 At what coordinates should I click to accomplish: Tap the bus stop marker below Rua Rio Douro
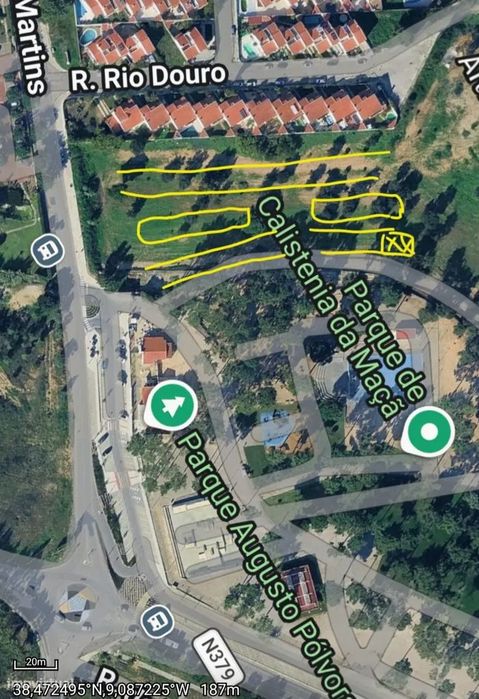[48, 251]
